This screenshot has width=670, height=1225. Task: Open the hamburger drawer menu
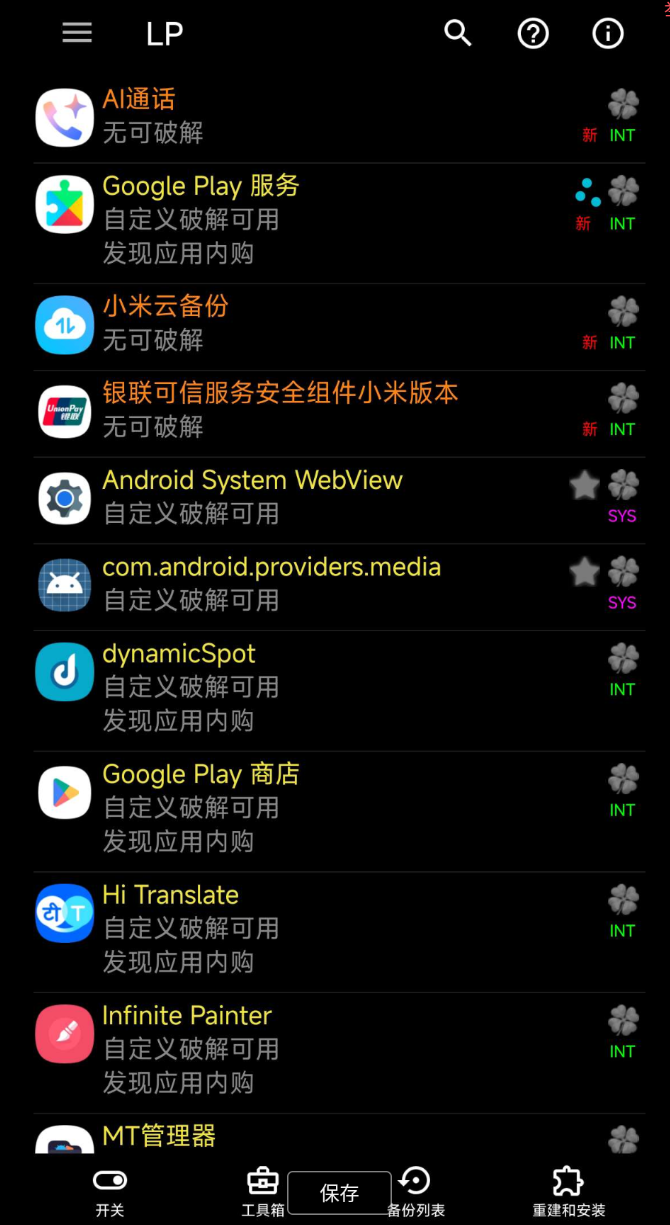click(x=77, y=33)
